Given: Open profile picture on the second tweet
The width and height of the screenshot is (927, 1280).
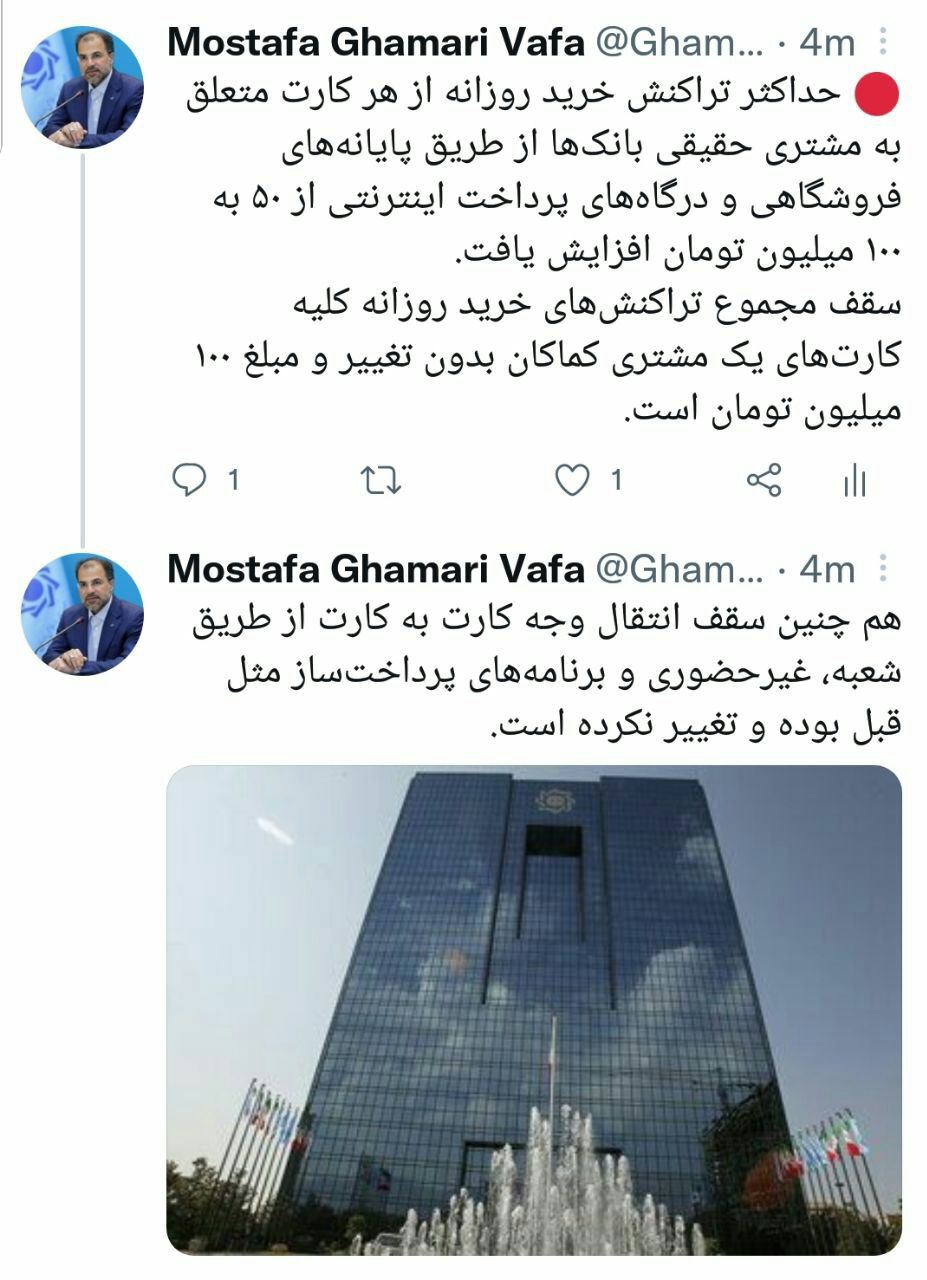Looking at the screenshot, I should pyautogui.click(x=82, y=614).
